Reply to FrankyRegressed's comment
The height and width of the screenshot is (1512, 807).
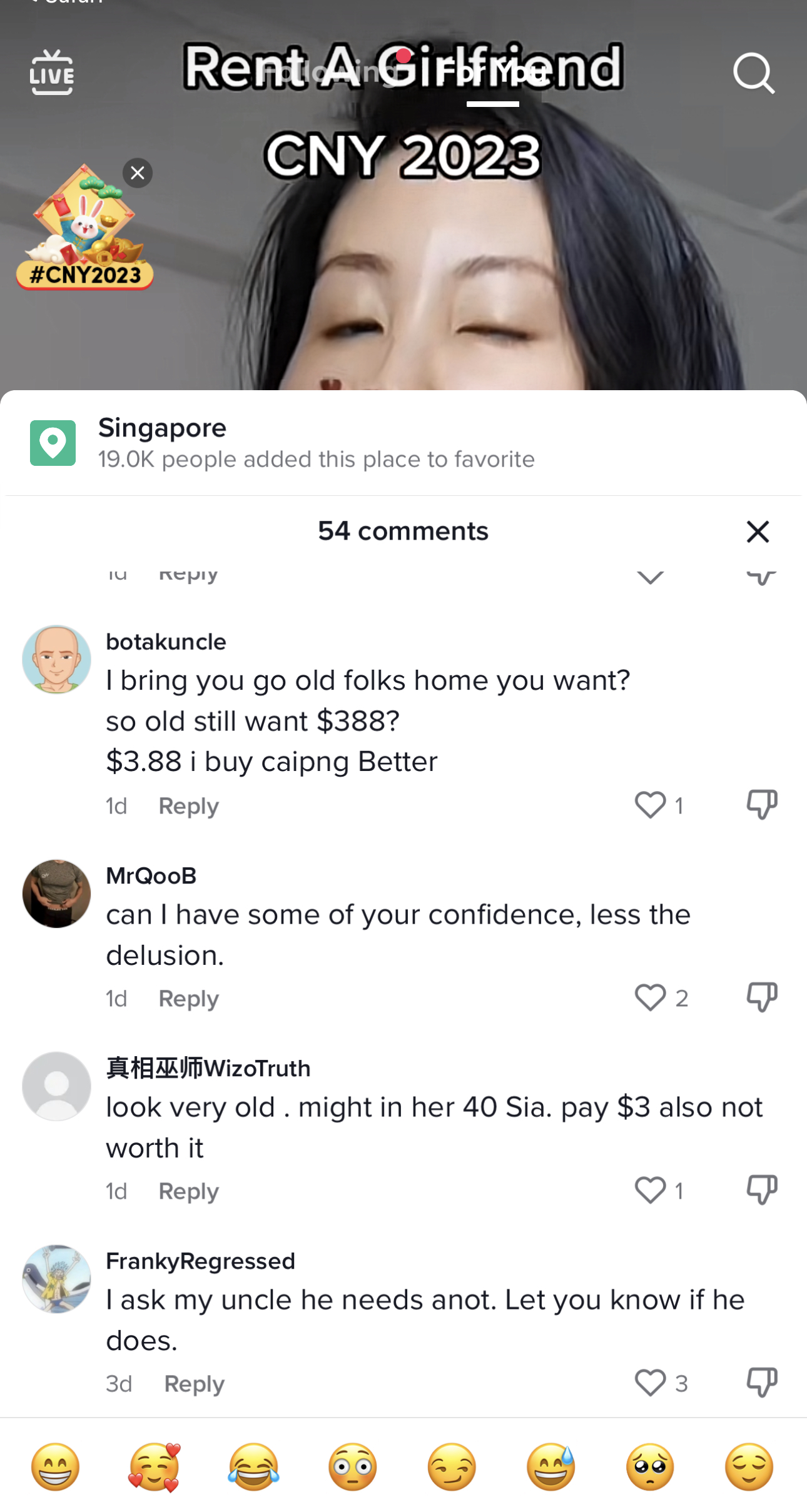click(194, 1384)
